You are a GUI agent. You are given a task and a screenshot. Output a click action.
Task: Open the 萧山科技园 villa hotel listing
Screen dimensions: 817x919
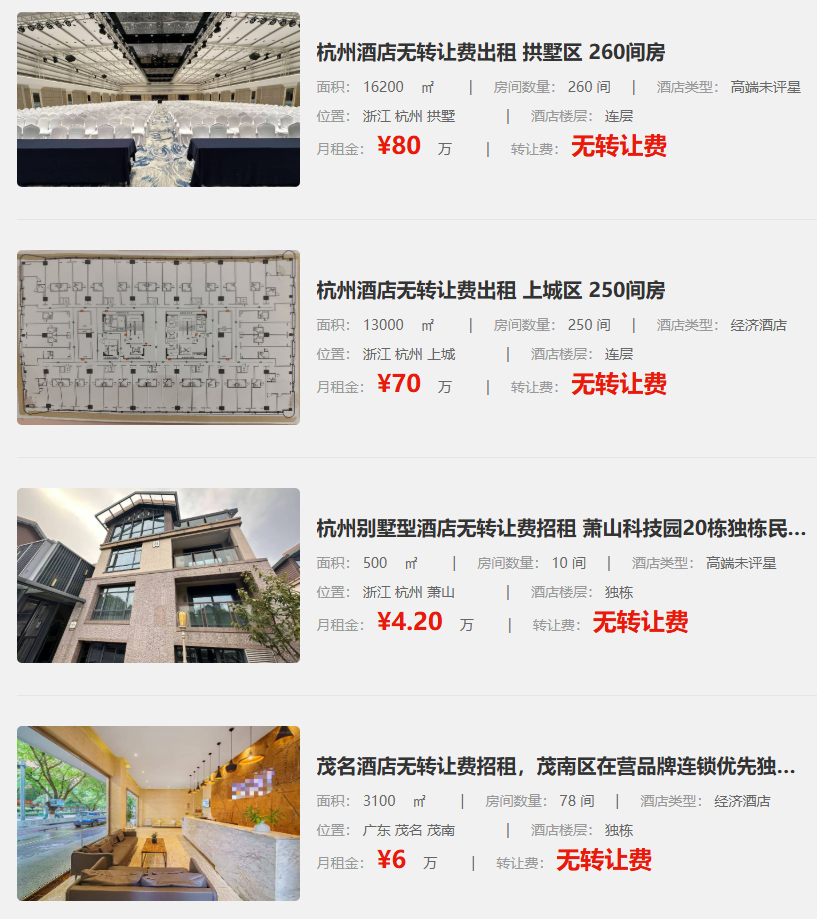[x=560, y=529]
